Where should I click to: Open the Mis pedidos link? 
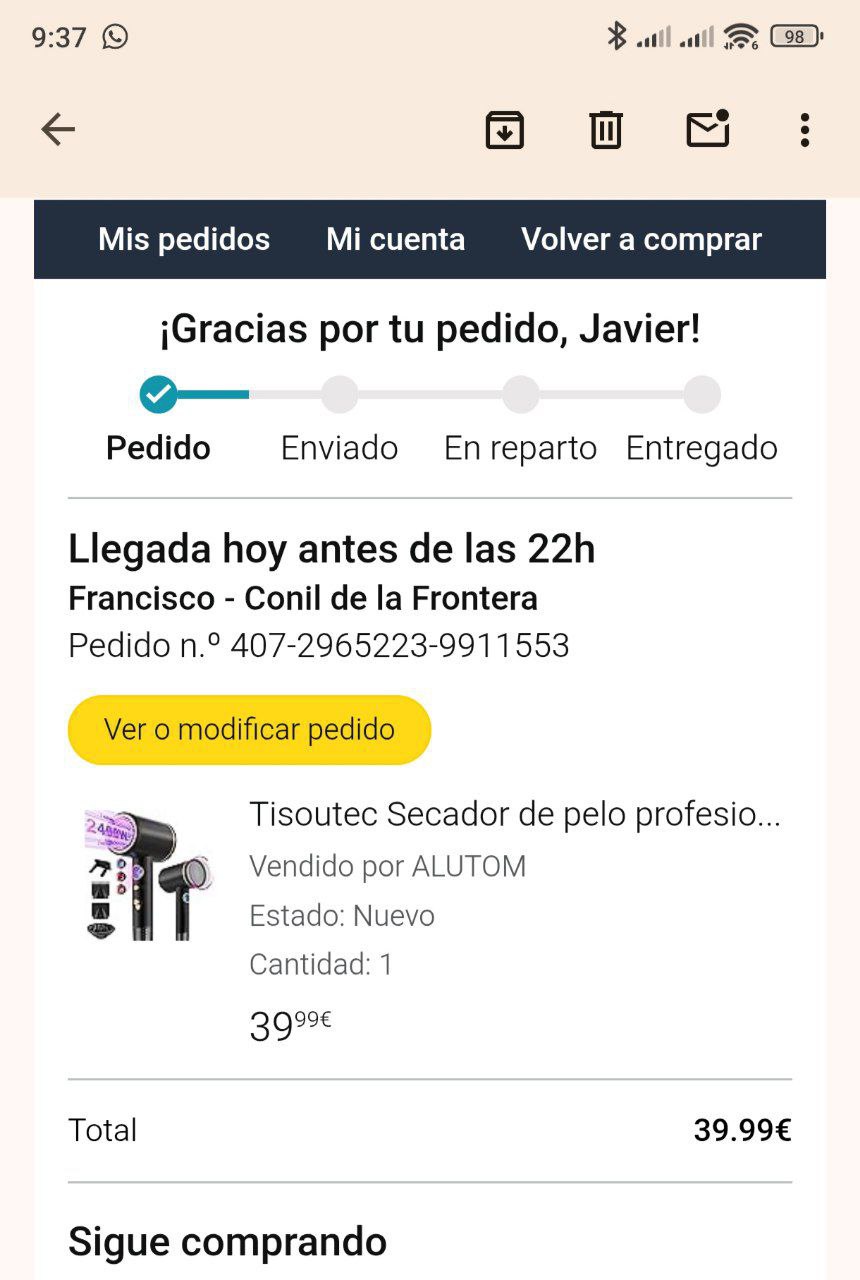[184, 240]
